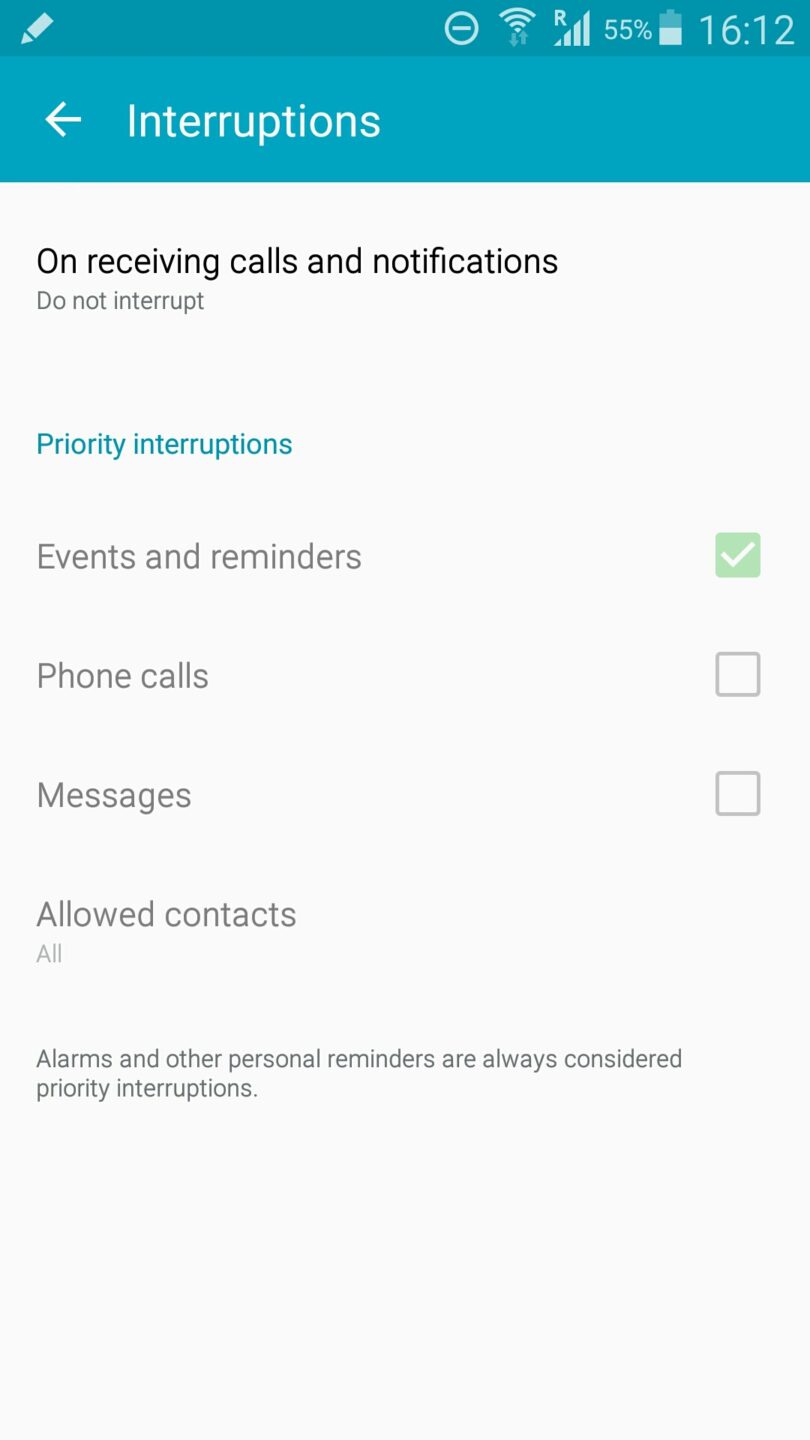Tap the Messages label text
The height and width of the screenshot is (1440, 810).
pos(113,794)
